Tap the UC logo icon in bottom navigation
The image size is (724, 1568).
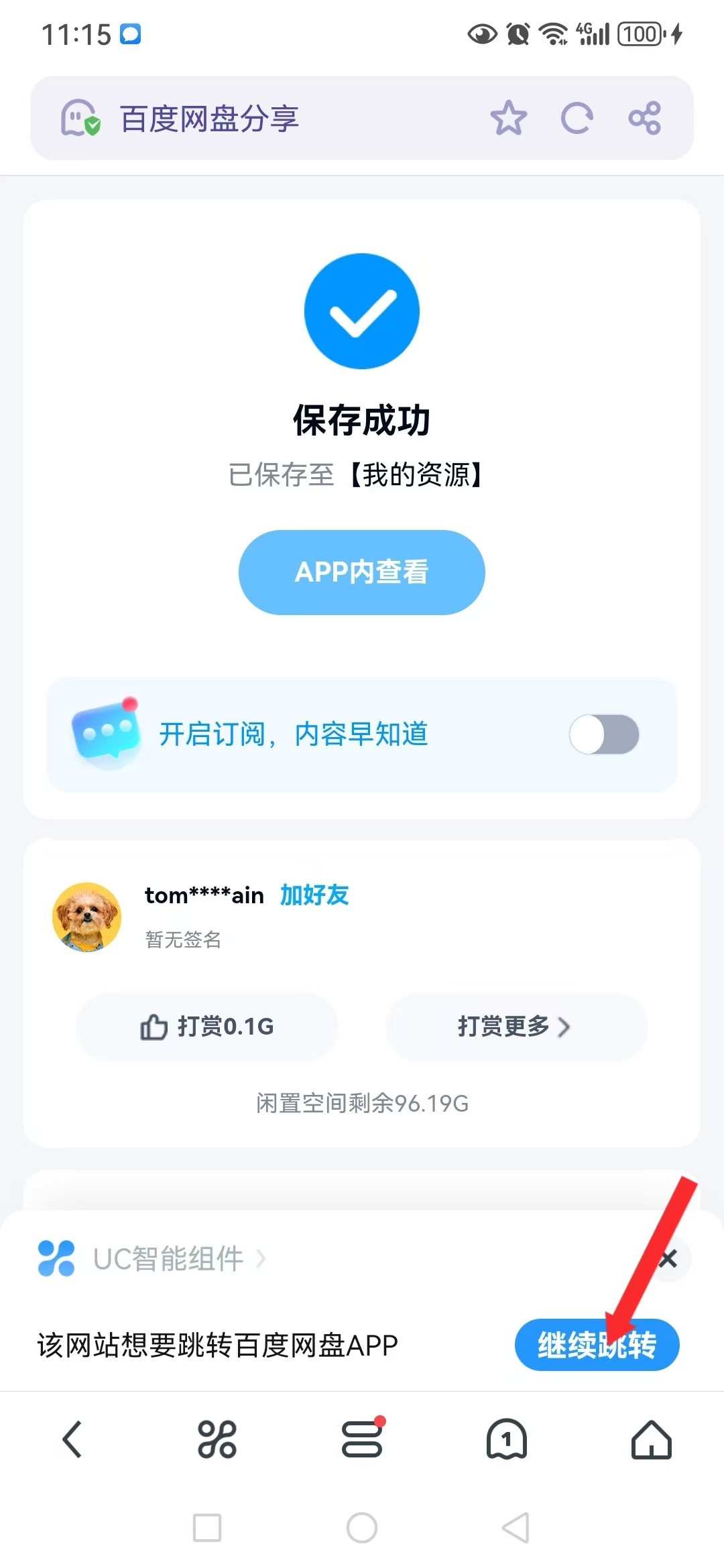[362, 1438]
